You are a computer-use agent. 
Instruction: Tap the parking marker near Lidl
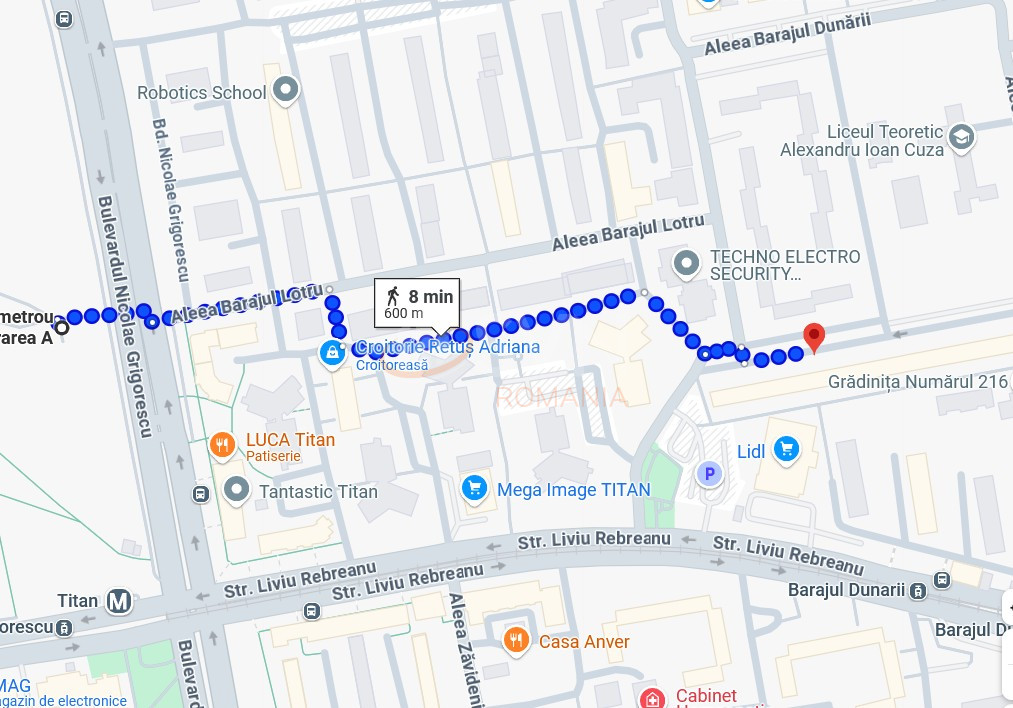pos(709,474)
